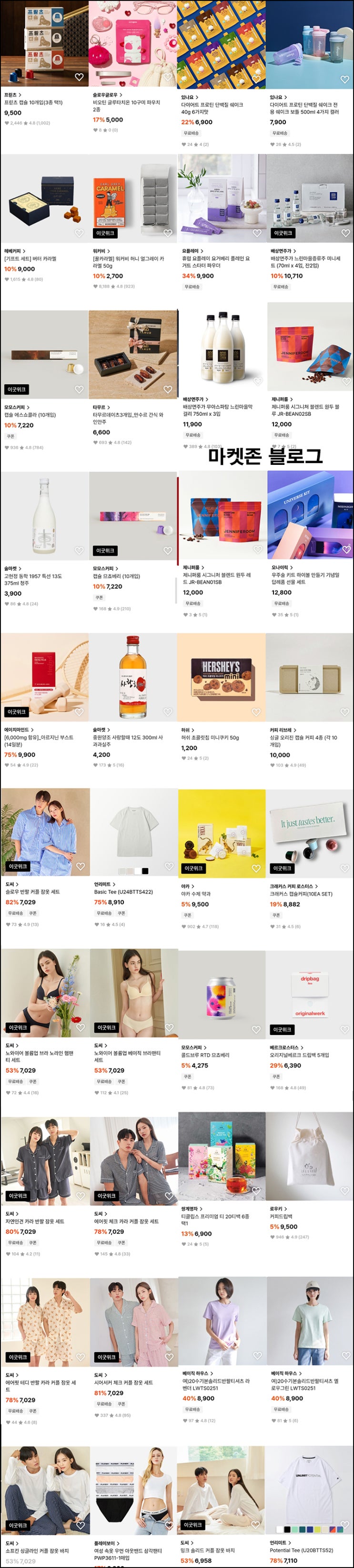
Task: Open 우주술 키트 하이볼 만들기 세트
Action: [x=305, y=578]
